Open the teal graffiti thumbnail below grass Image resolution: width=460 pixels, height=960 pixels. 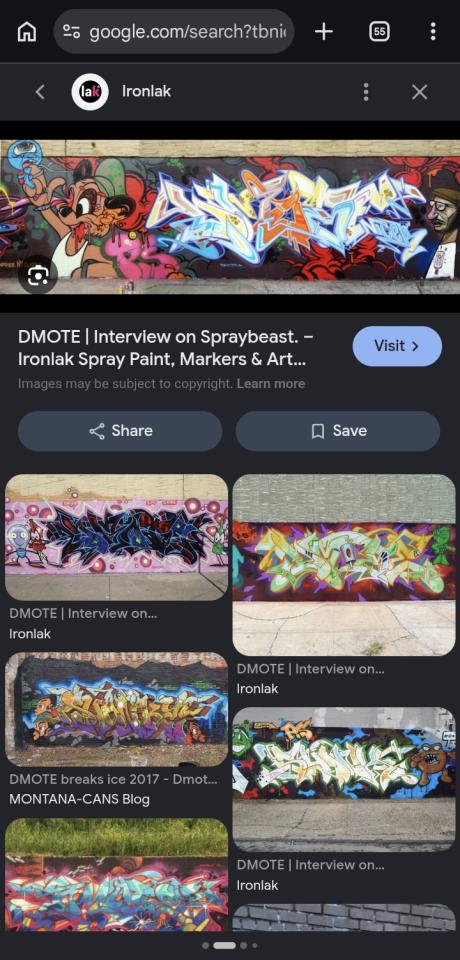(116, 875)
